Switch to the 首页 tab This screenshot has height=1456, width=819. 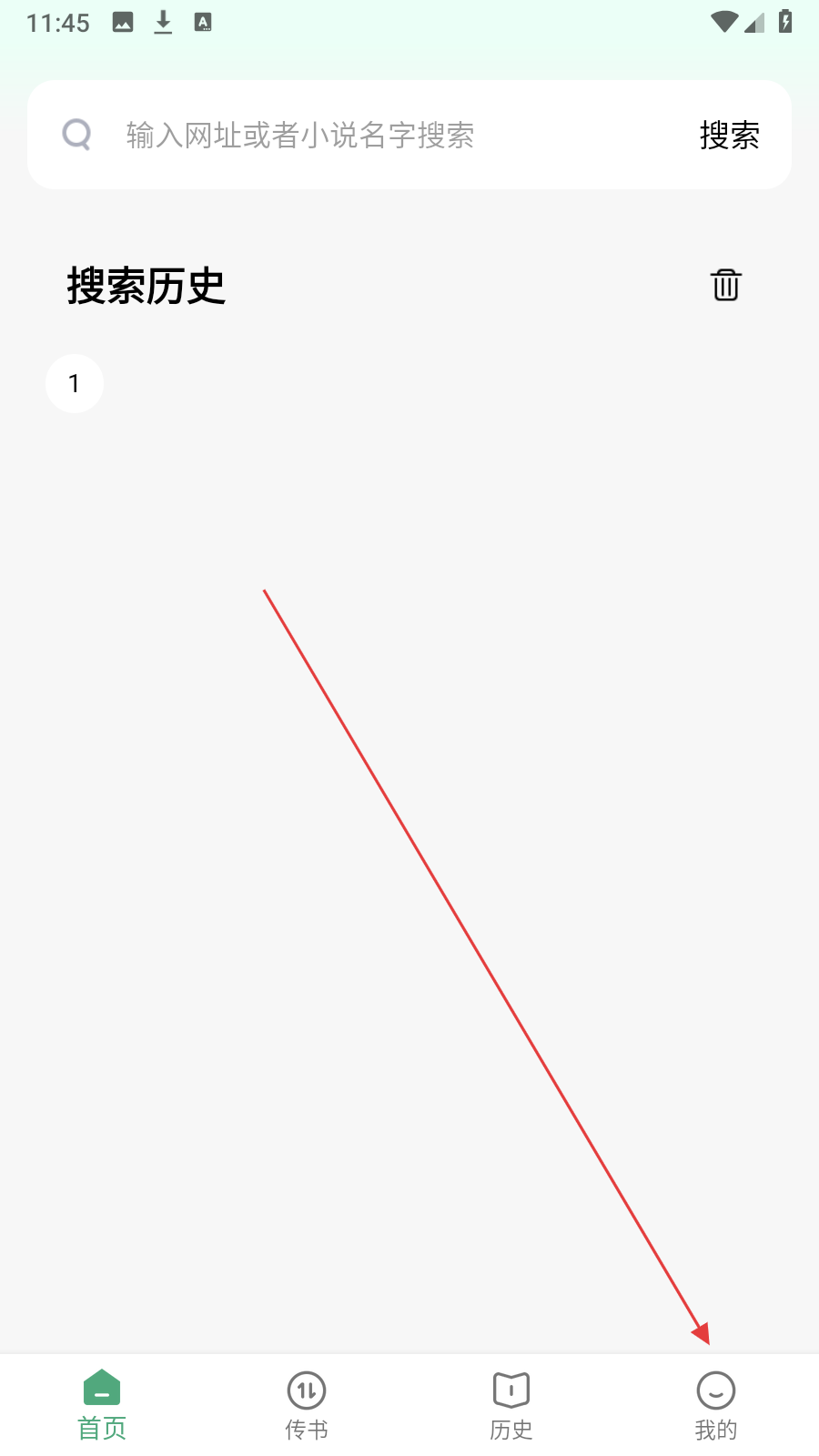click(x=102, y=1405)
